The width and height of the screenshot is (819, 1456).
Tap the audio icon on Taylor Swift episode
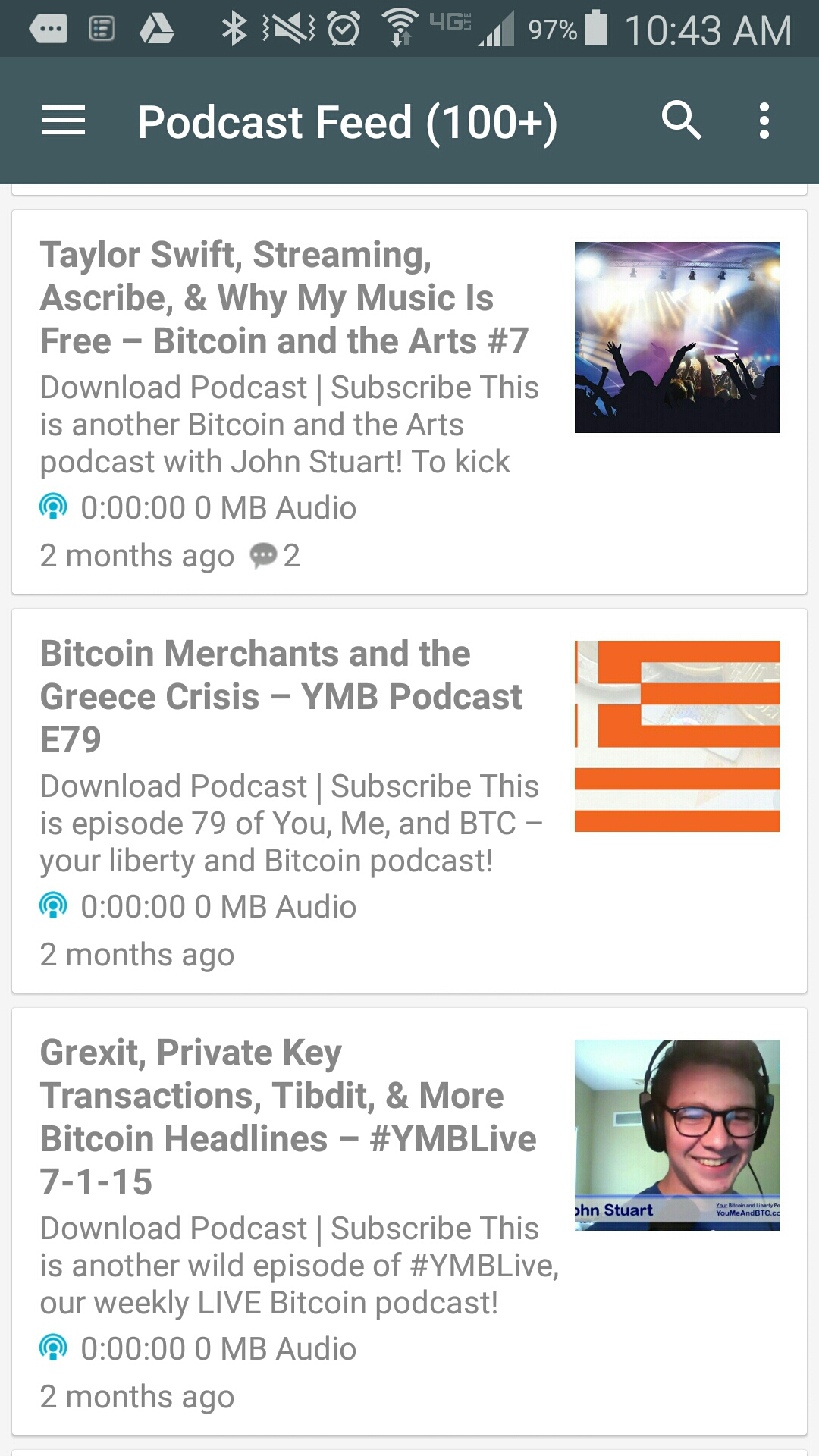52,507
